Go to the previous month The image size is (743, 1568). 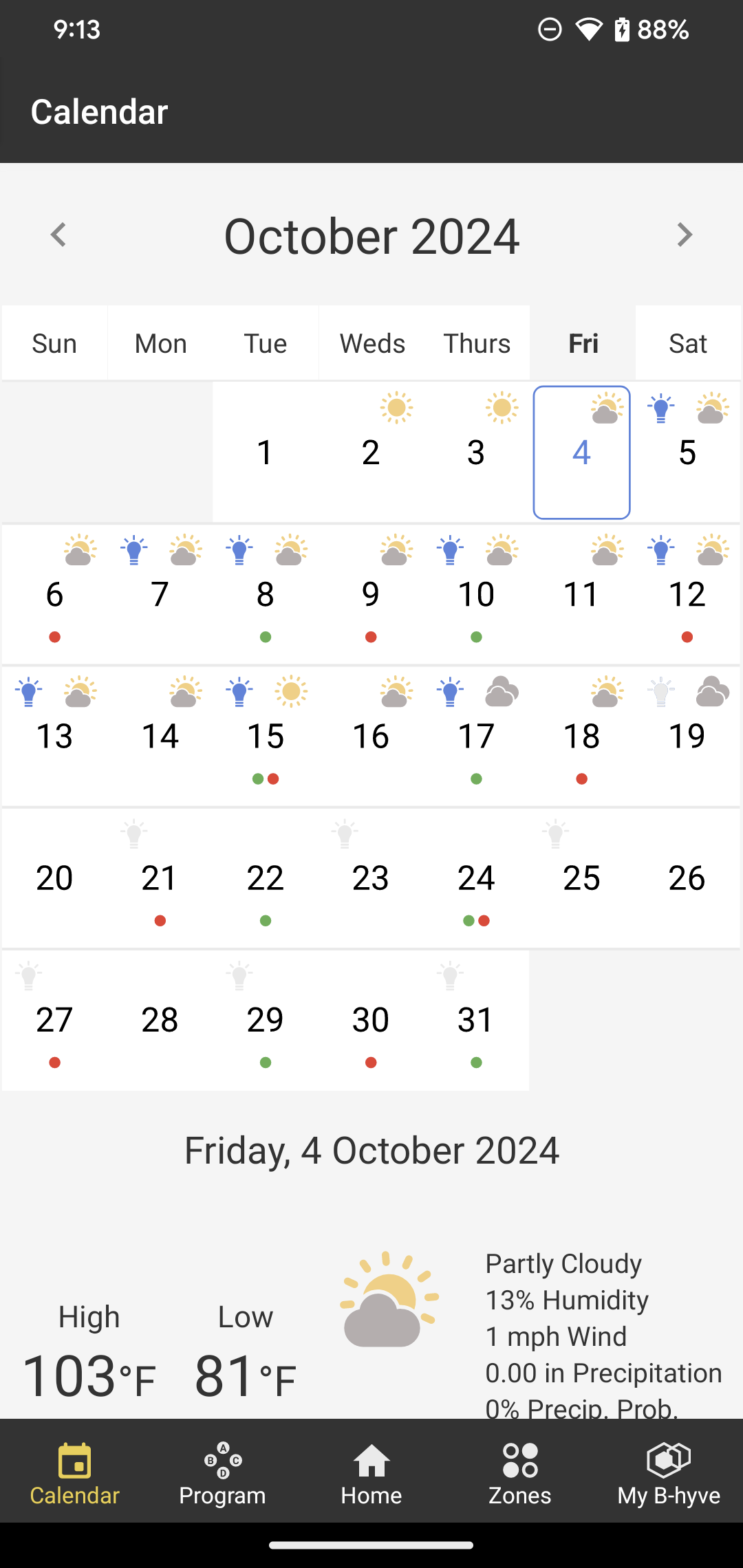point(58,235)
